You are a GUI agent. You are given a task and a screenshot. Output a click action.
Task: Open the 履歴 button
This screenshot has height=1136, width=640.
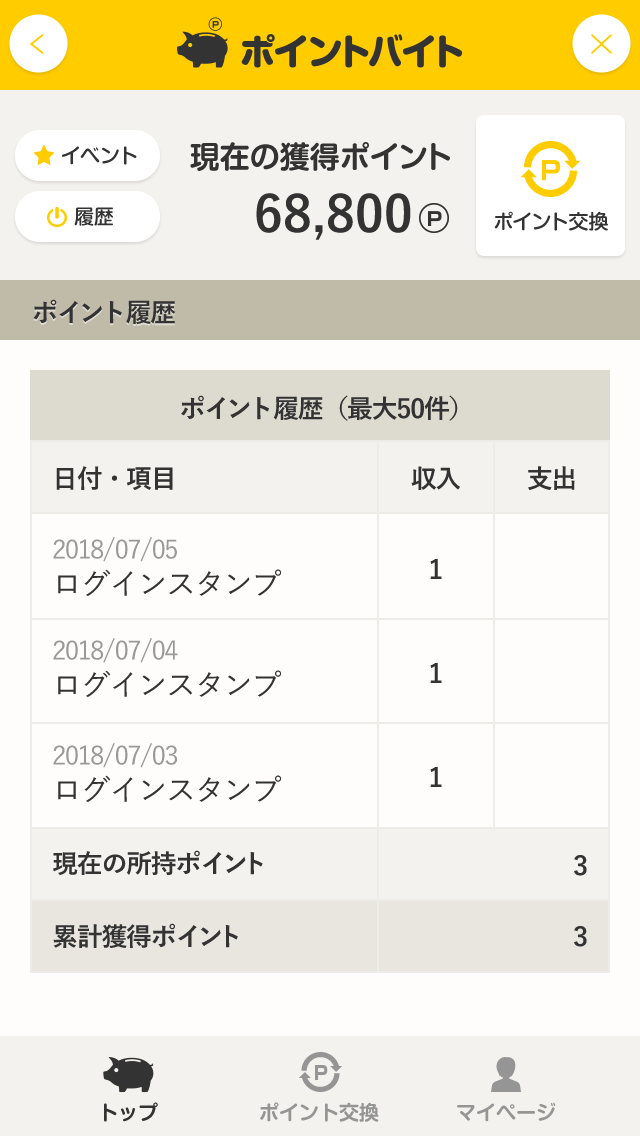(87, 217)
